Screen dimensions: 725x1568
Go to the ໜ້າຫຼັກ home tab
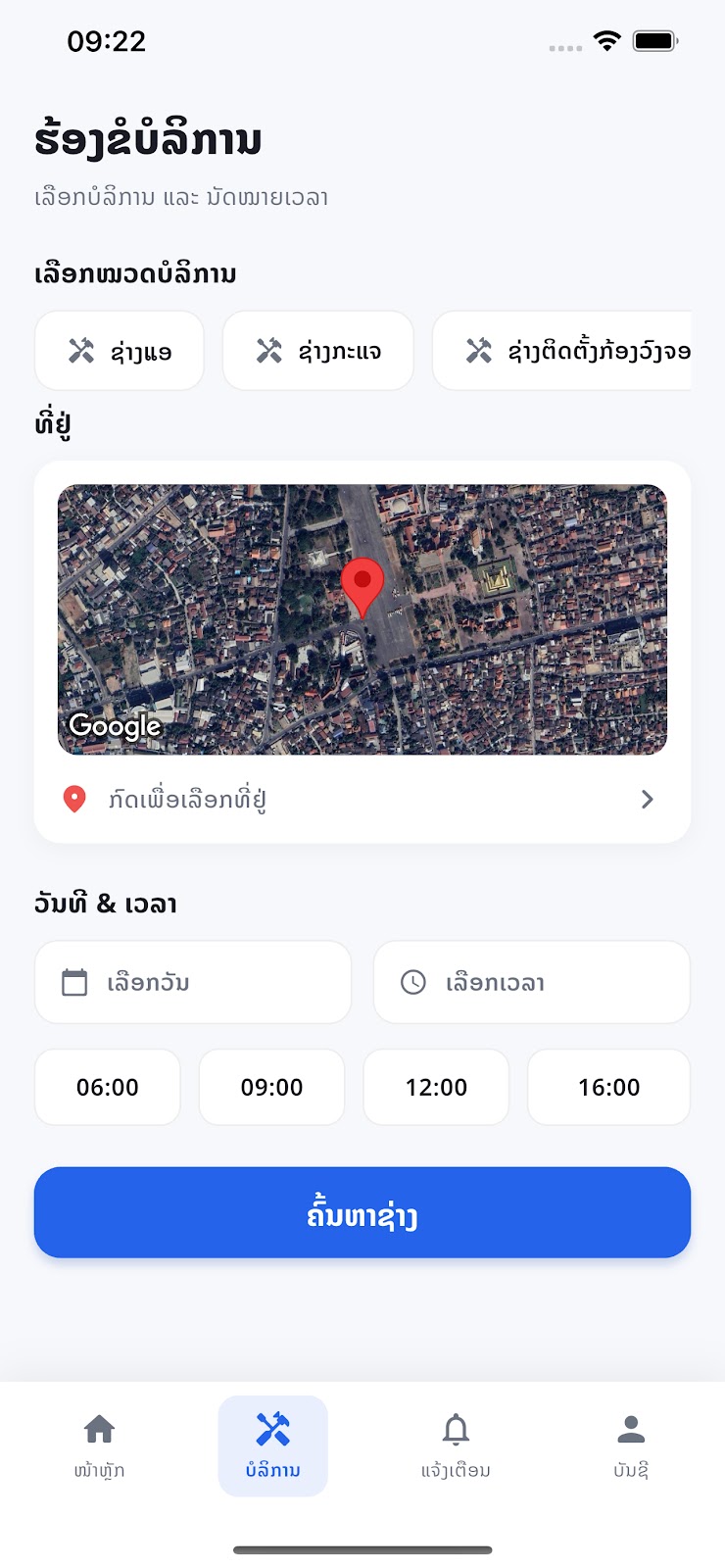pos(100,1445)
